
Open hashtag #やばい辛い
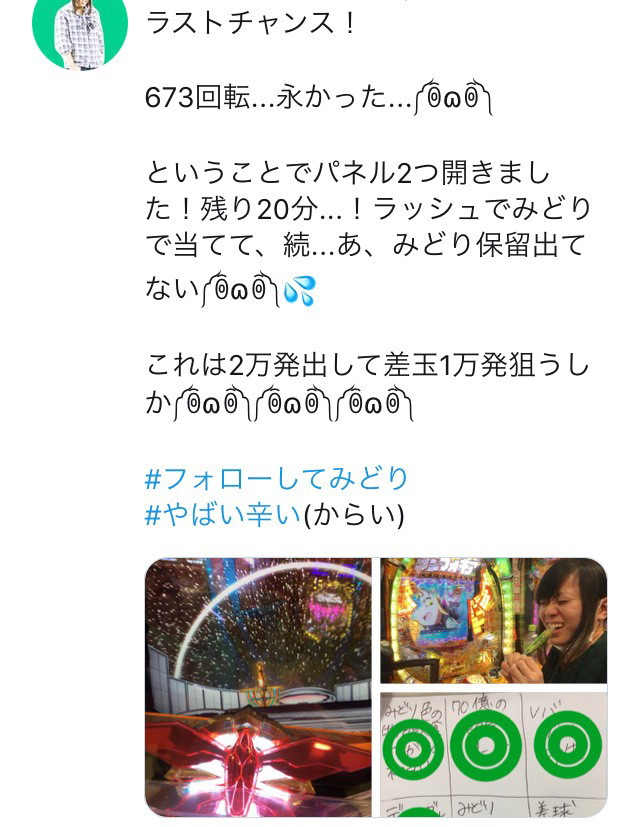(x=223, y=515)
